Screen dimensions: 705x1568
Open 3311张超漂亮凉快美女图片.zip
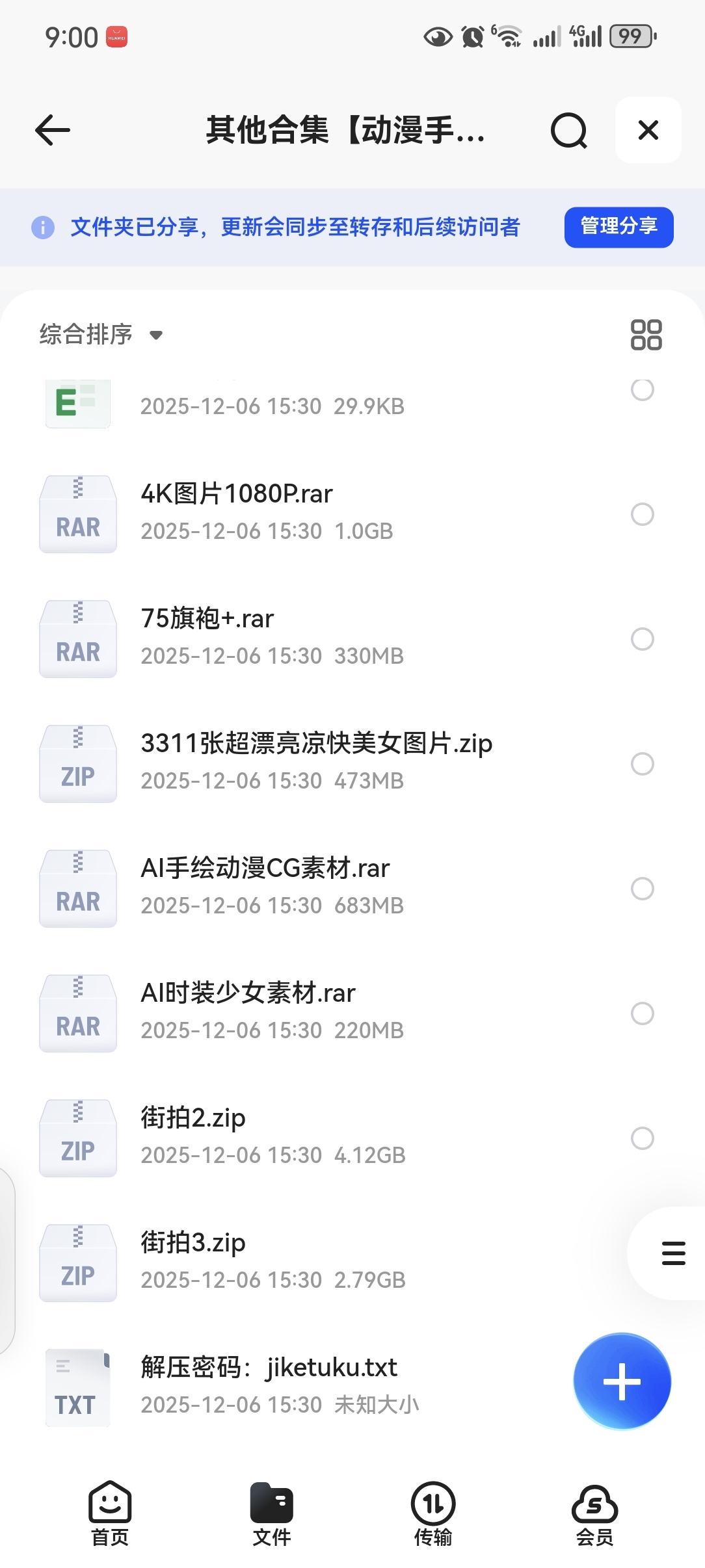(316, 744)
